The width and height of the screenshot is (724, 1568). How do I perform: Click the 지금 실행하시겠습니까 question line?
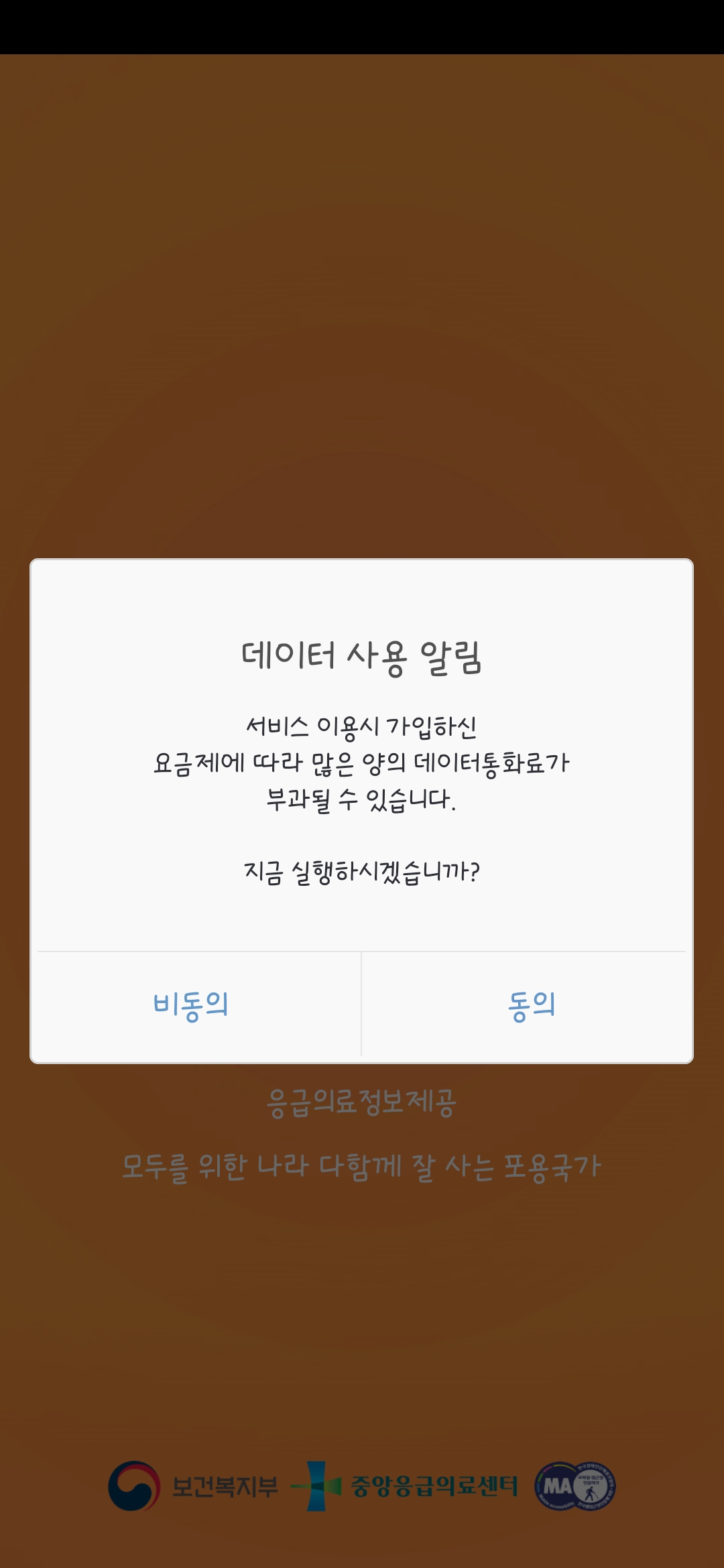(x=362, y=868)
